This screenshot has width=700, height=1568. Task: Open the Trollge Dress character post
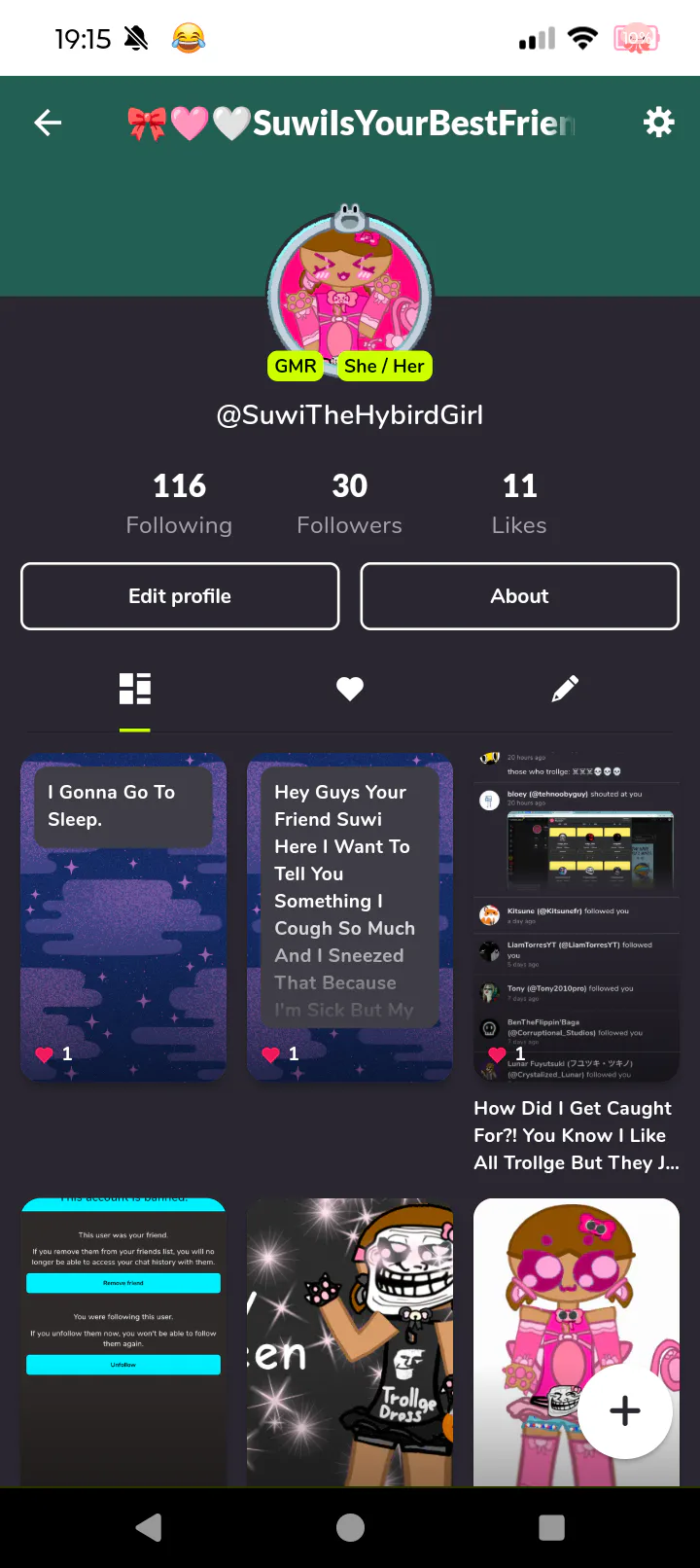(x=350, y=1341)
